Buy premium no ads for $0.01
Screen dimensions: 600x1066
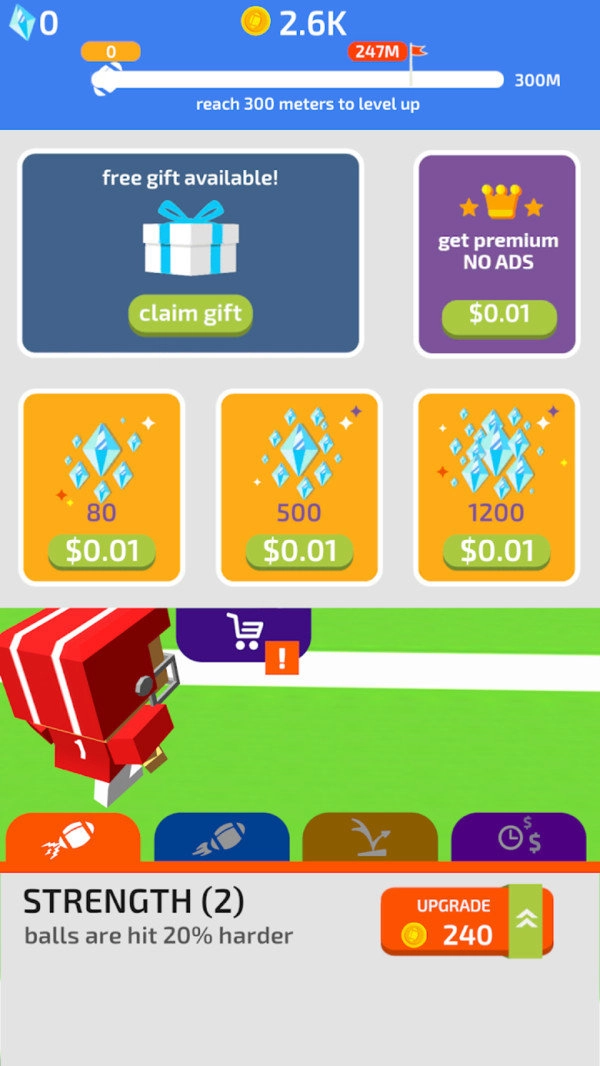click(x=498, y=314)
